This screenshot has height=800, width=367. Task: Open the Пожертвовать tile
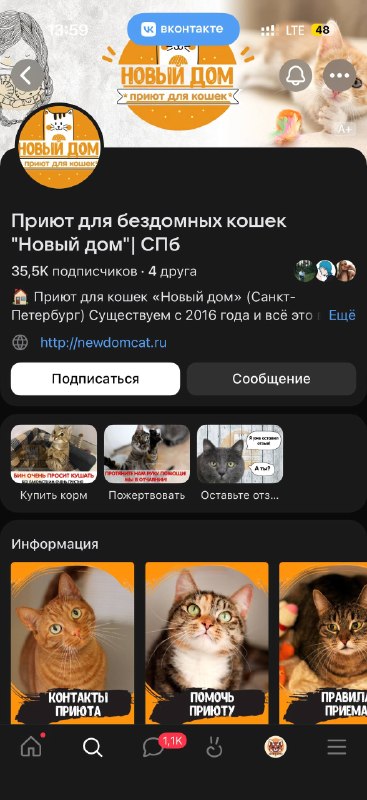[146, 463]
